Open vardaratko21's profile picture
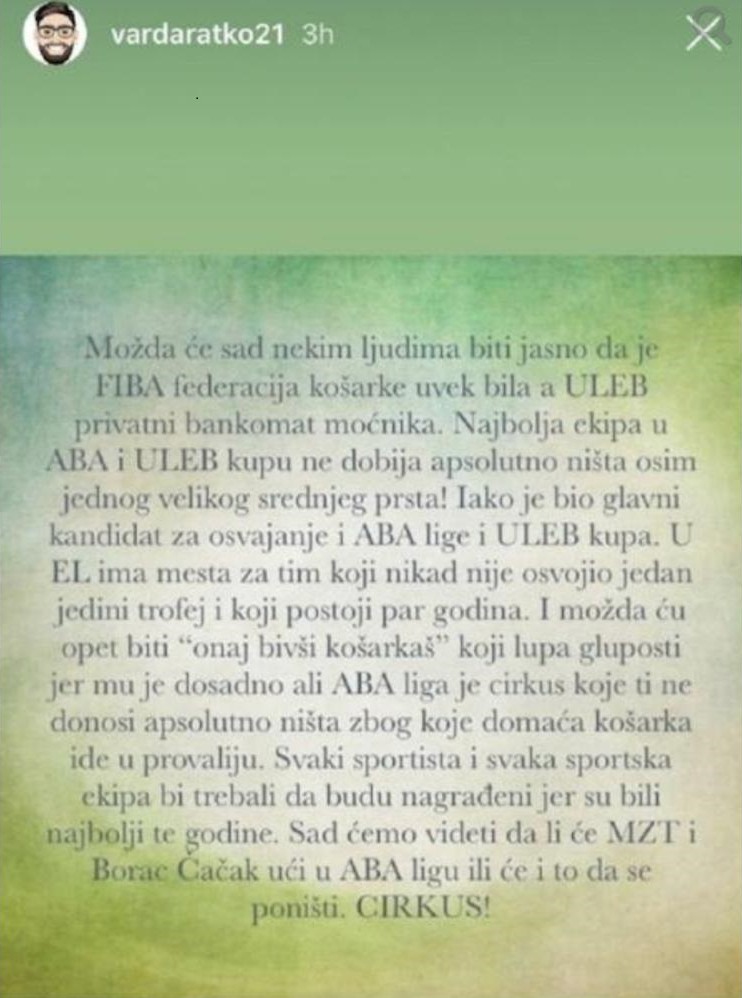This screenshot has width=742, height=998. coord(55,34)
